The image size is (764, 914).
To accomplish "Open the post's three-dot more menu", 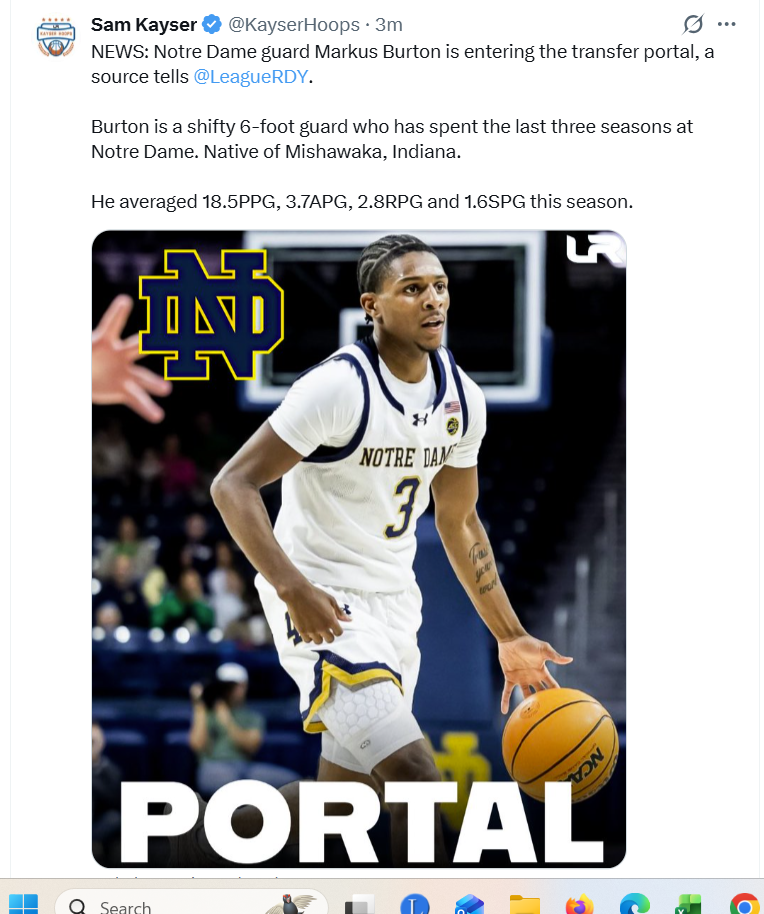I will pos(727,24).
